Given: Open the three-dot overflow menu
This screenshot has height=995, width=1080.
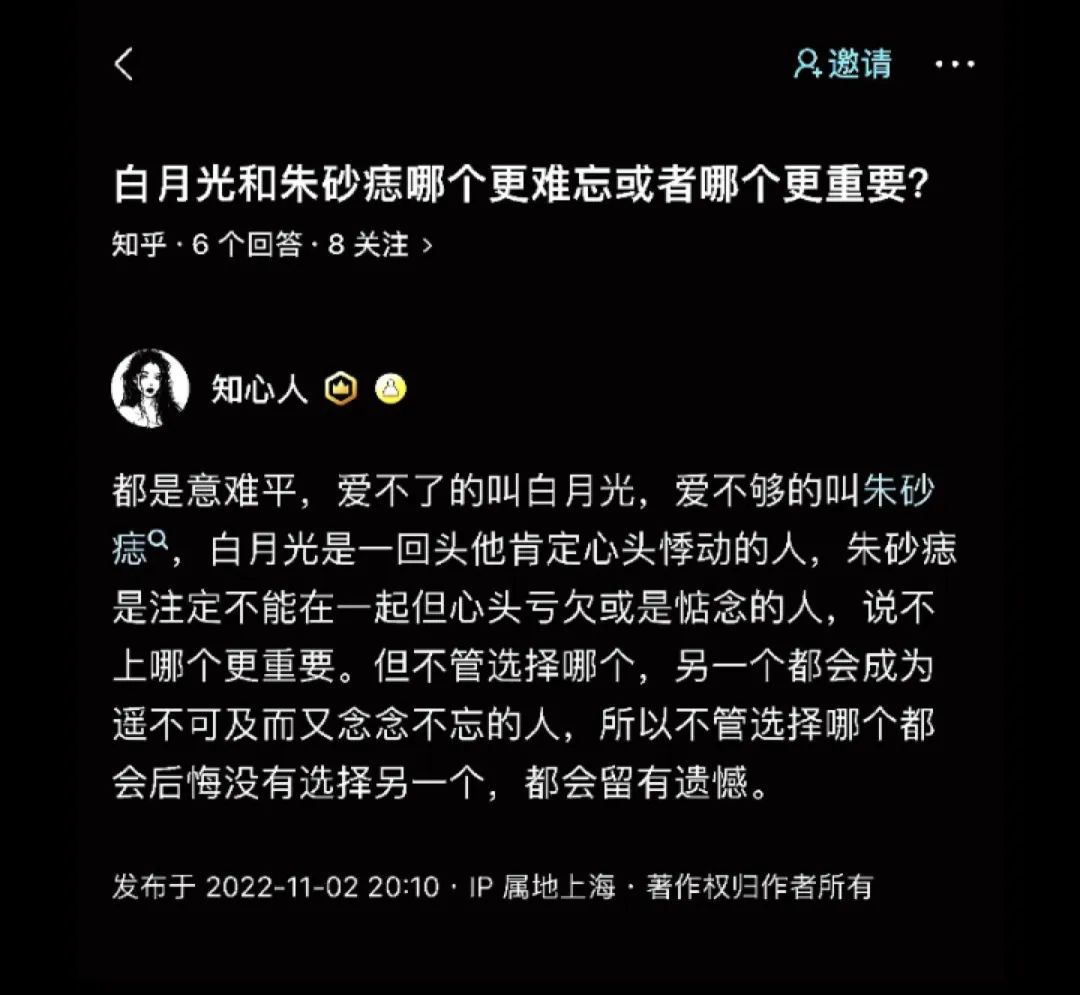Looking at the screenshot, I should (x=954, y=65).
